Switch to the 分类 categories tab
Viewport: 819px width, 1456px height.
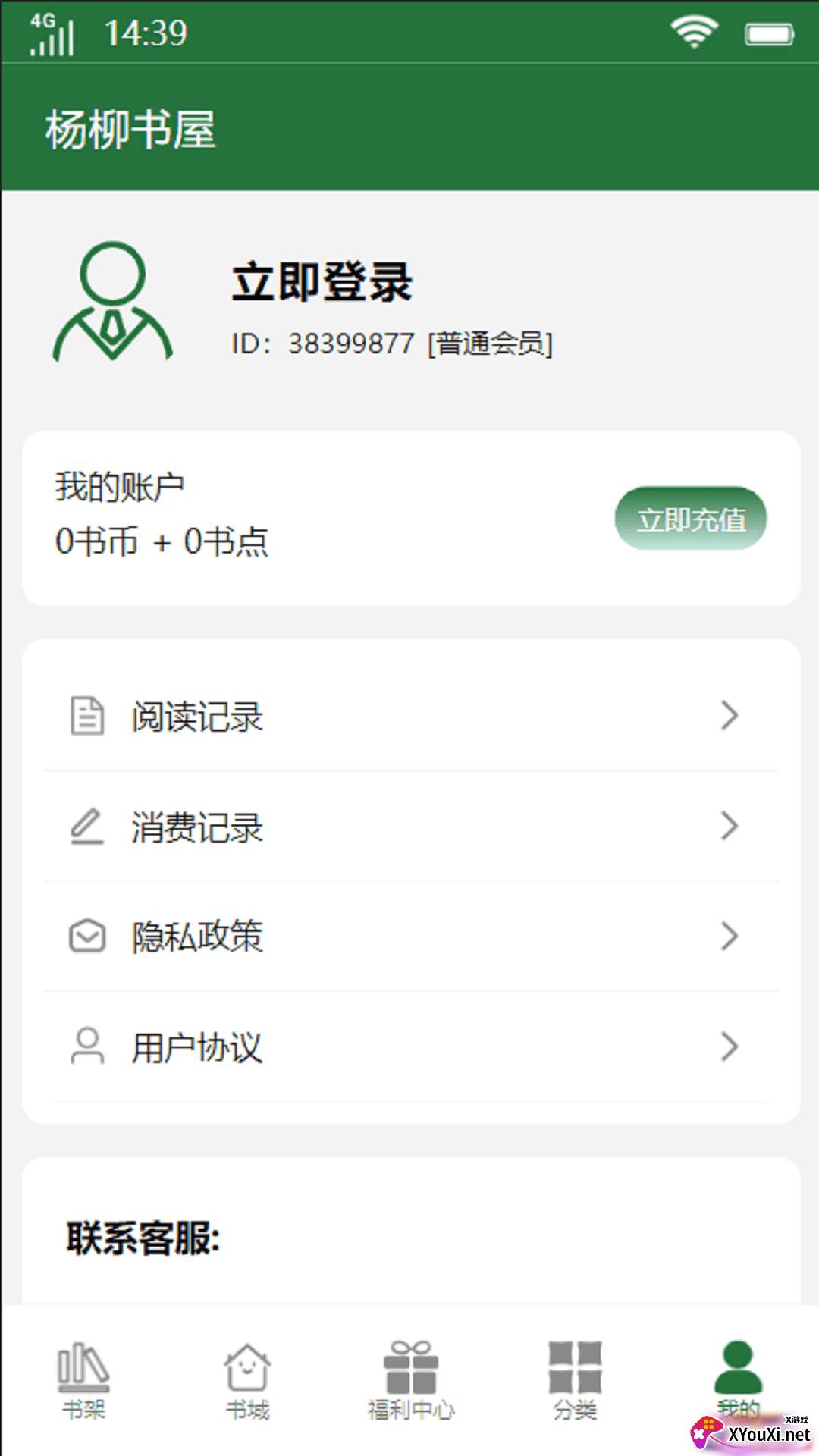(575, 1380)
